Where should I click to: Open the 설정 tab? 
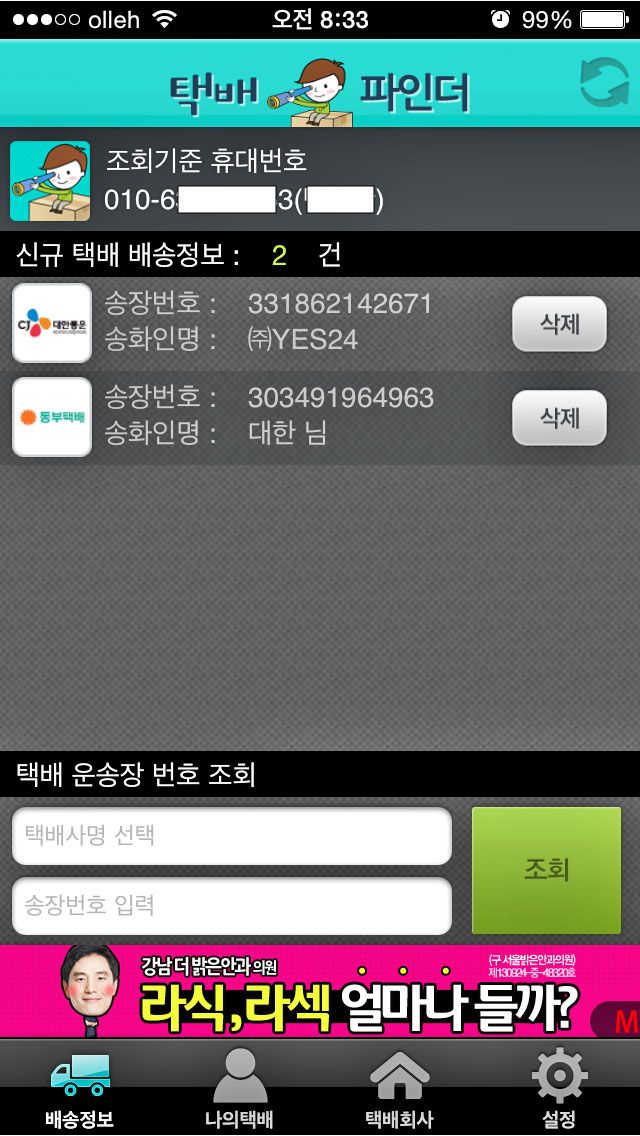coord(560,1088)
